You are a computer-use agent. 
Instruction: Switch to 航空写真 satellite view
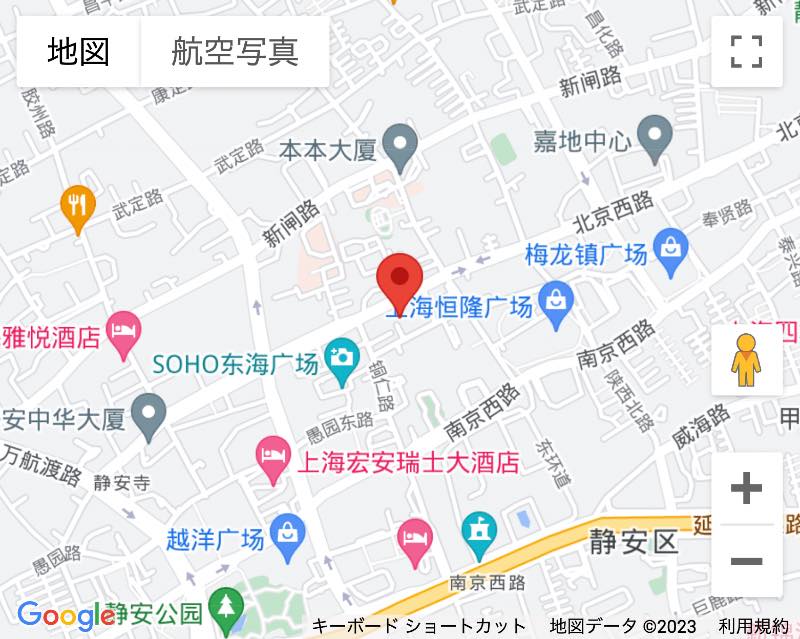[x=235, y=52]
